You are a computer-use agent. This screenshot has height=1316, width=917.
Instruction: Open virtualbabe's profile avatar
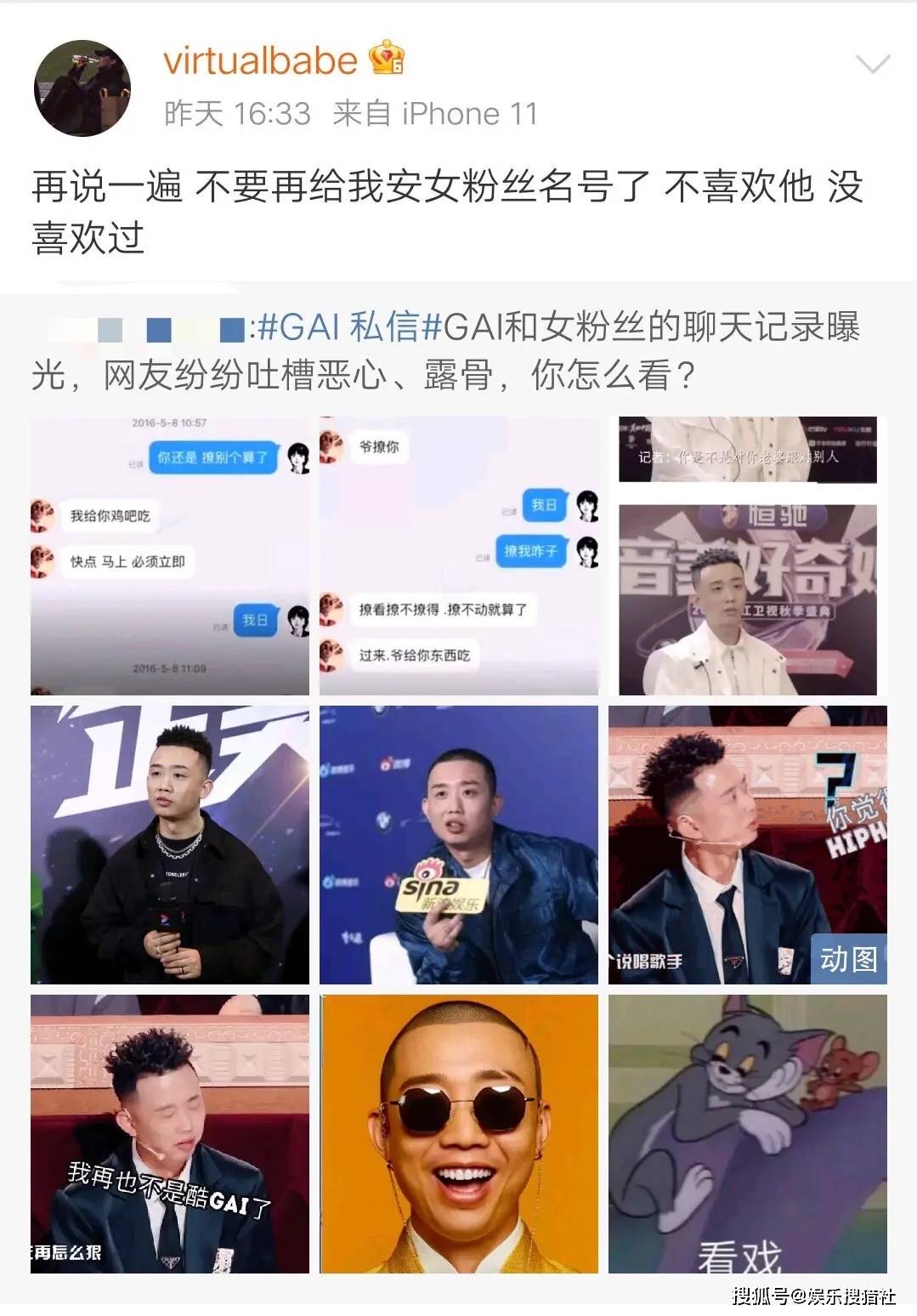tap(82, 88)
